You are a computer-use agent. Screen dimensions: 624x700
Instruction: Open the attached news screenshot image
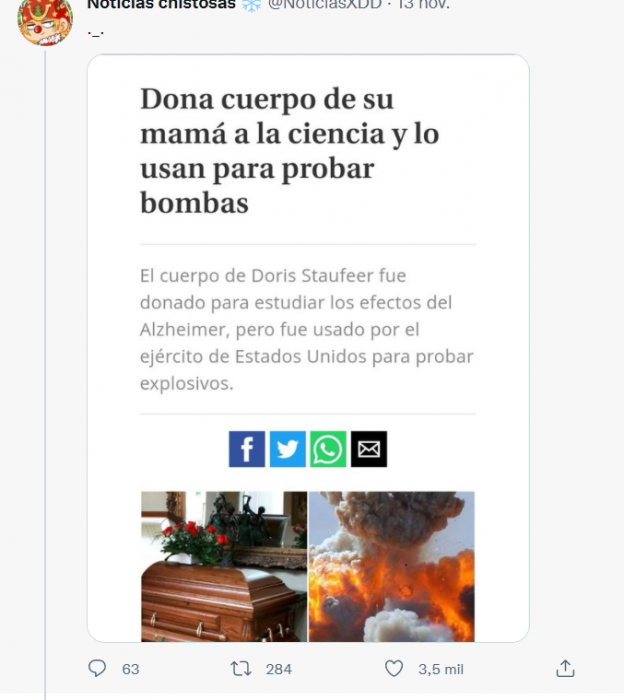click(x=308, y=348)
